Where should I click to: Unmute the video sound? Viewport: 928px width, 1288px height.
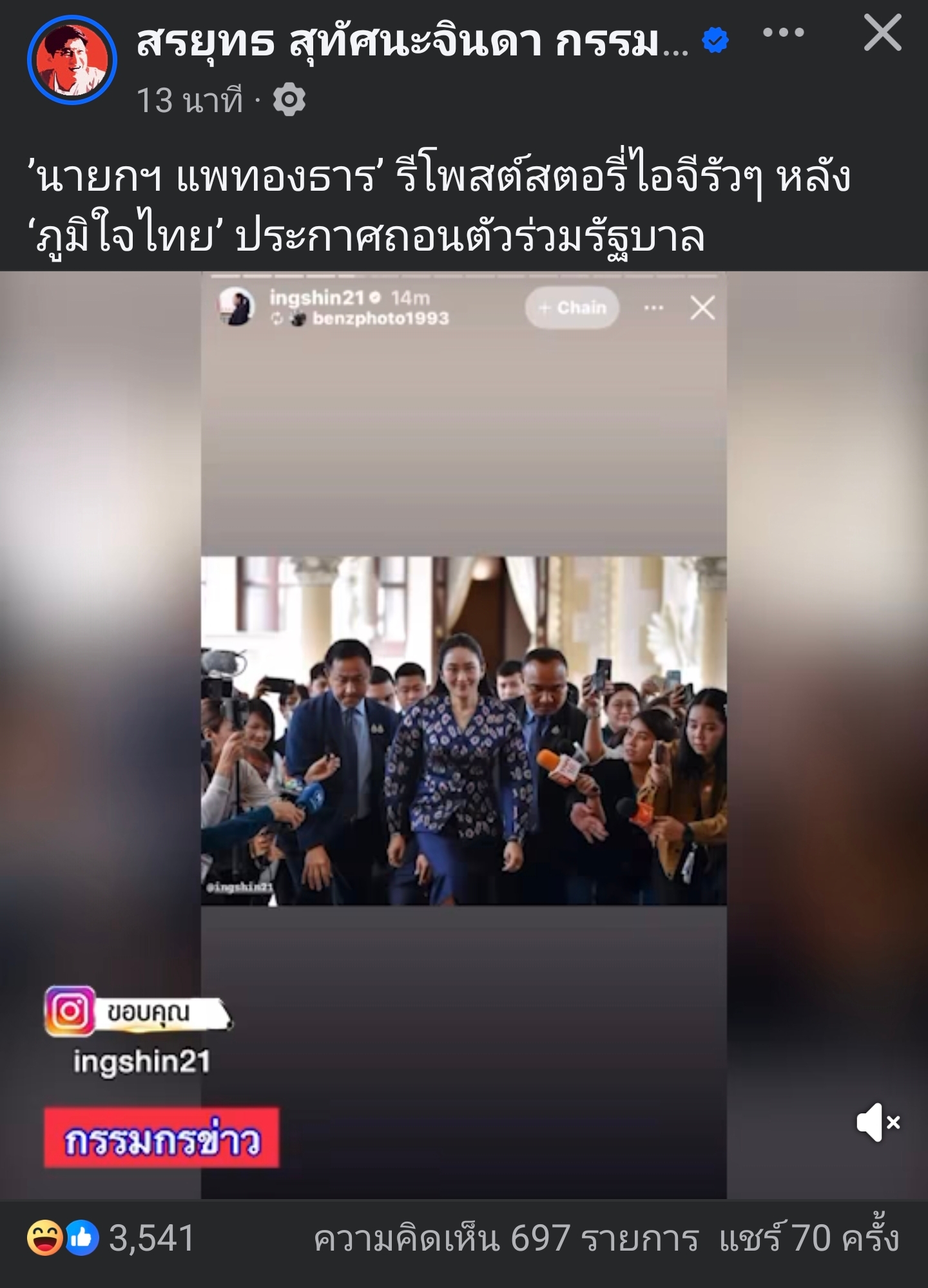tap(877, 1122)
